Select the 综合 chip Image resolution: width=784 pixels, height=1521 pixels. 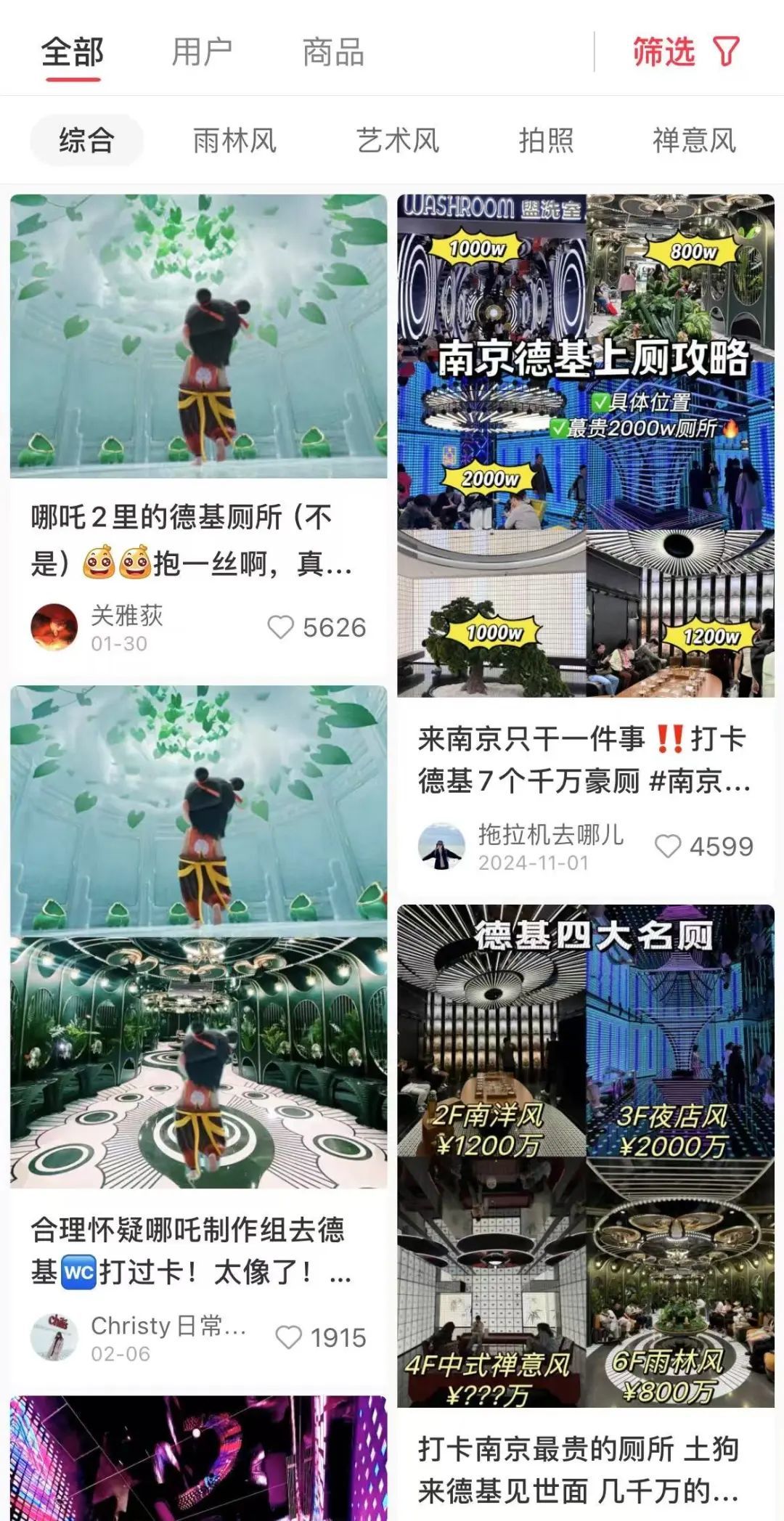pos(86,140)
